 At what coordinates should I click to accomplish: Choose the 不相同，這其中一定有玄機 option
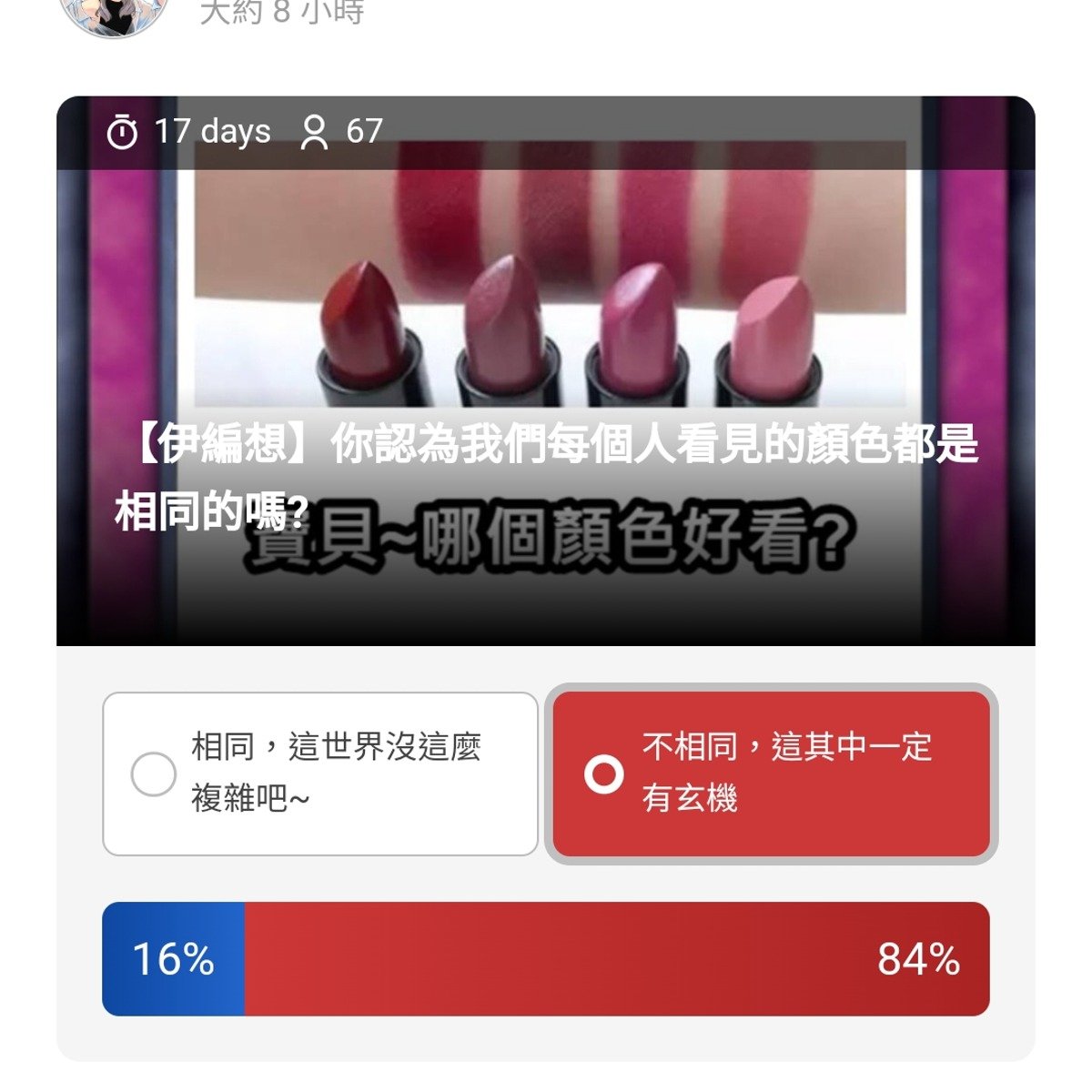point(771,773)
